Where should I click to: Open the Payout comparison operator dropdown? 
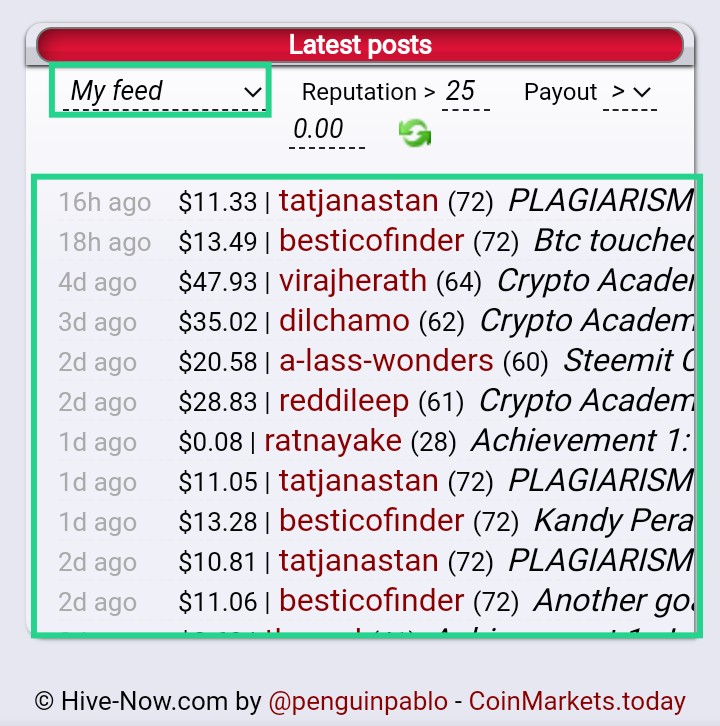(x=630, y=92)
